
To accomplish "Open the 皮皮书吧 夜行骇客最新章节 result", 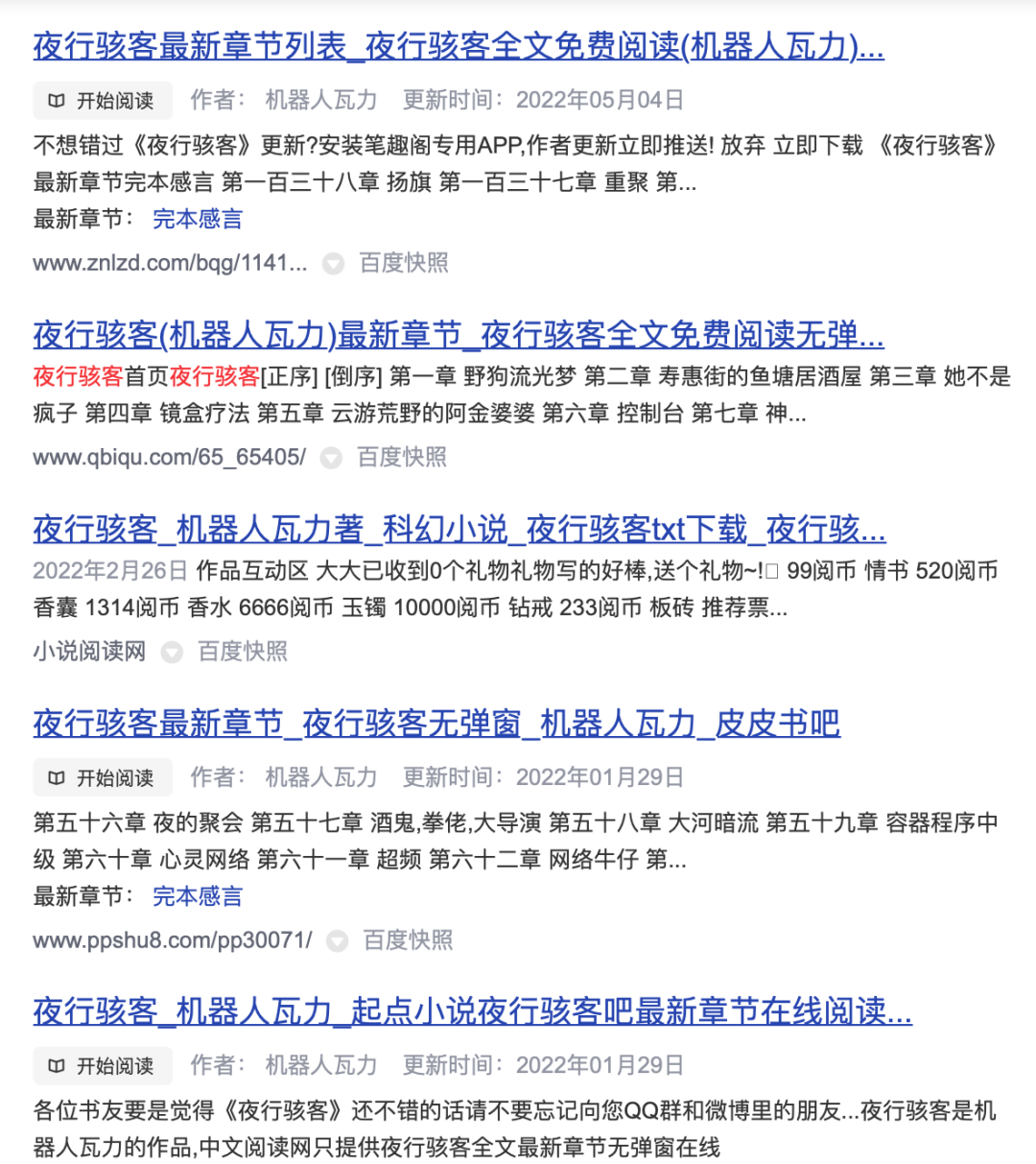I will point(436,723).
